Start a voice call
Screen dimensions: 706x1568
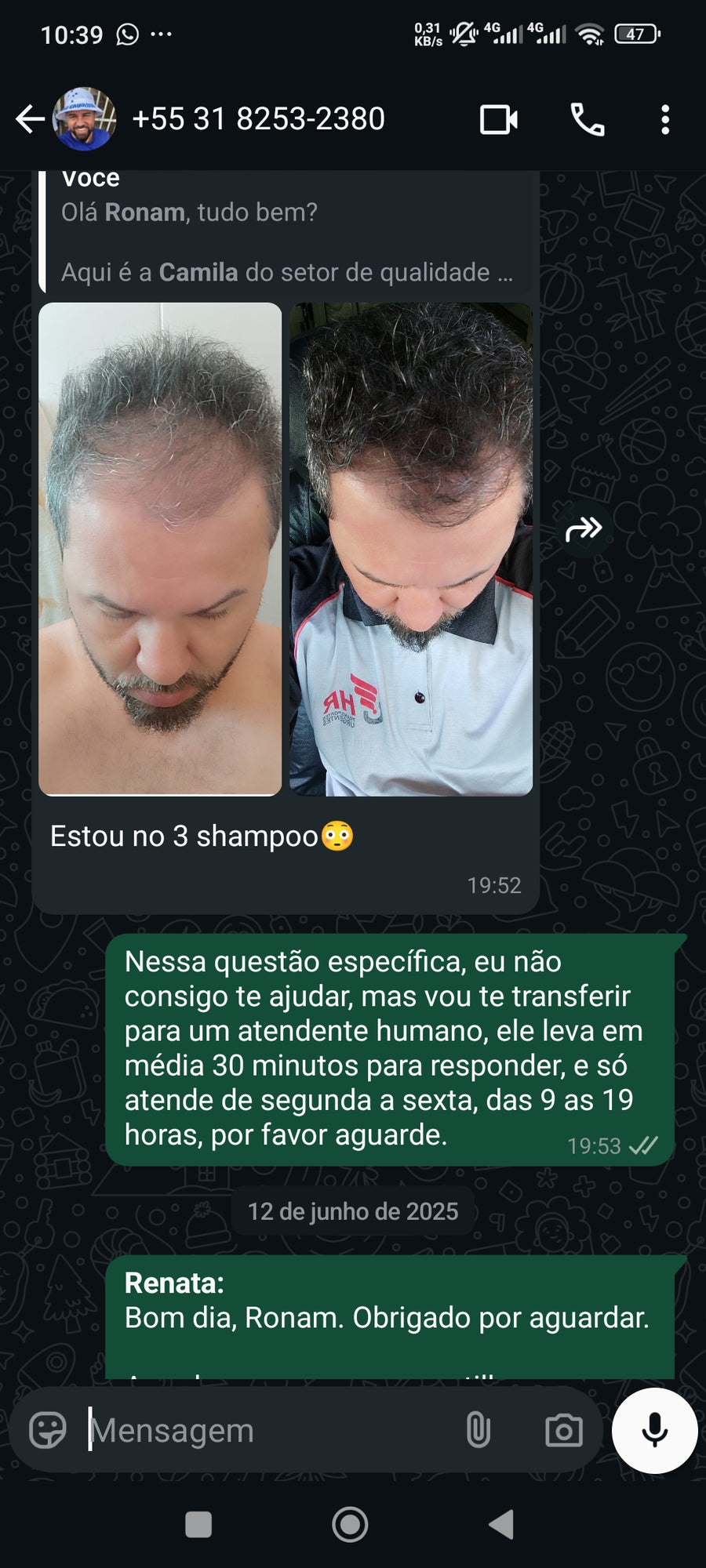click(x=588, y=119)
